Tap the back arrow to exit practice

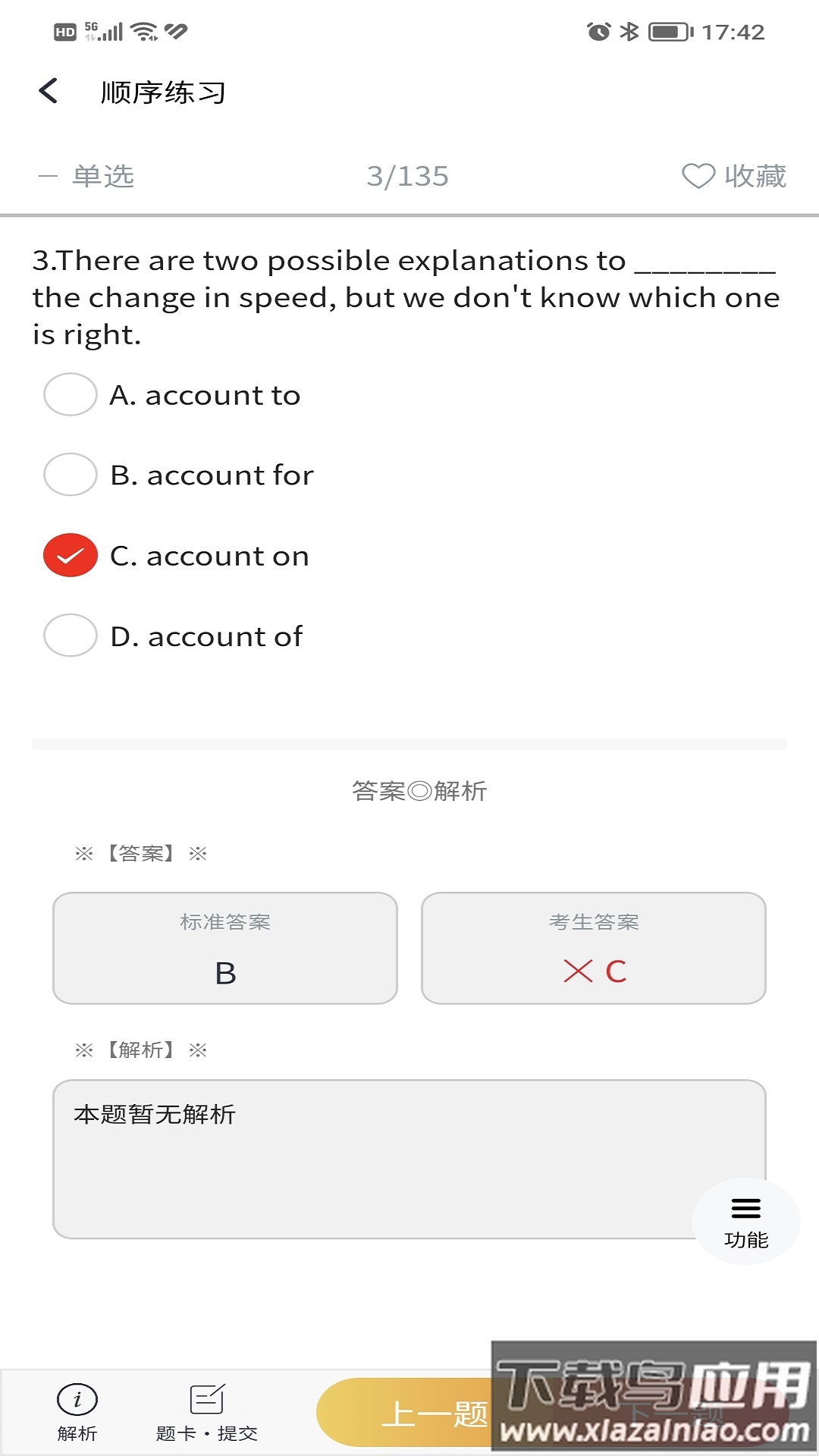[49, 90]
